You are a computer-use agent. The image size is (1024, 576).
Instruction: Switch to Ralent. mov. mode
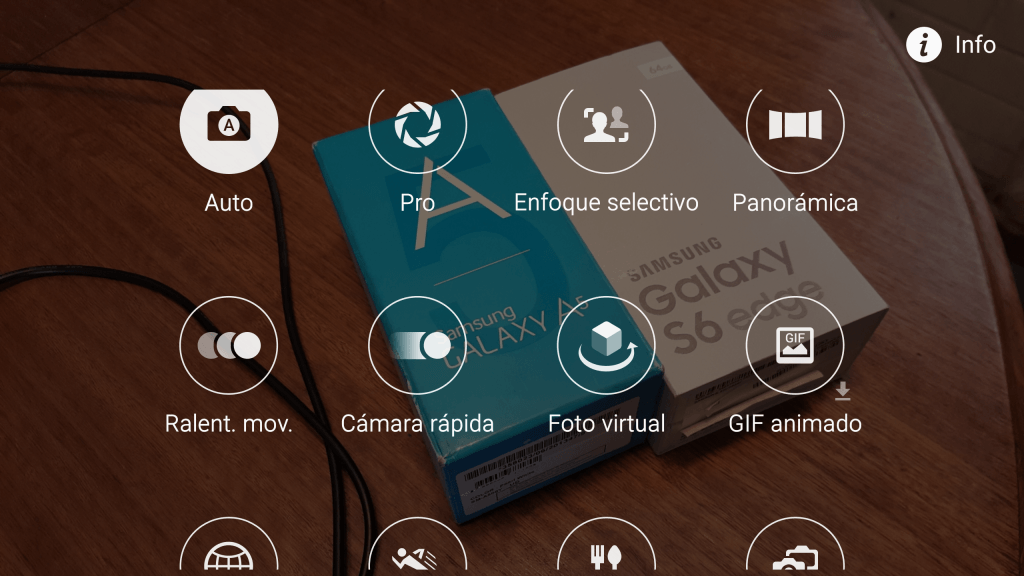click(228, 346)
